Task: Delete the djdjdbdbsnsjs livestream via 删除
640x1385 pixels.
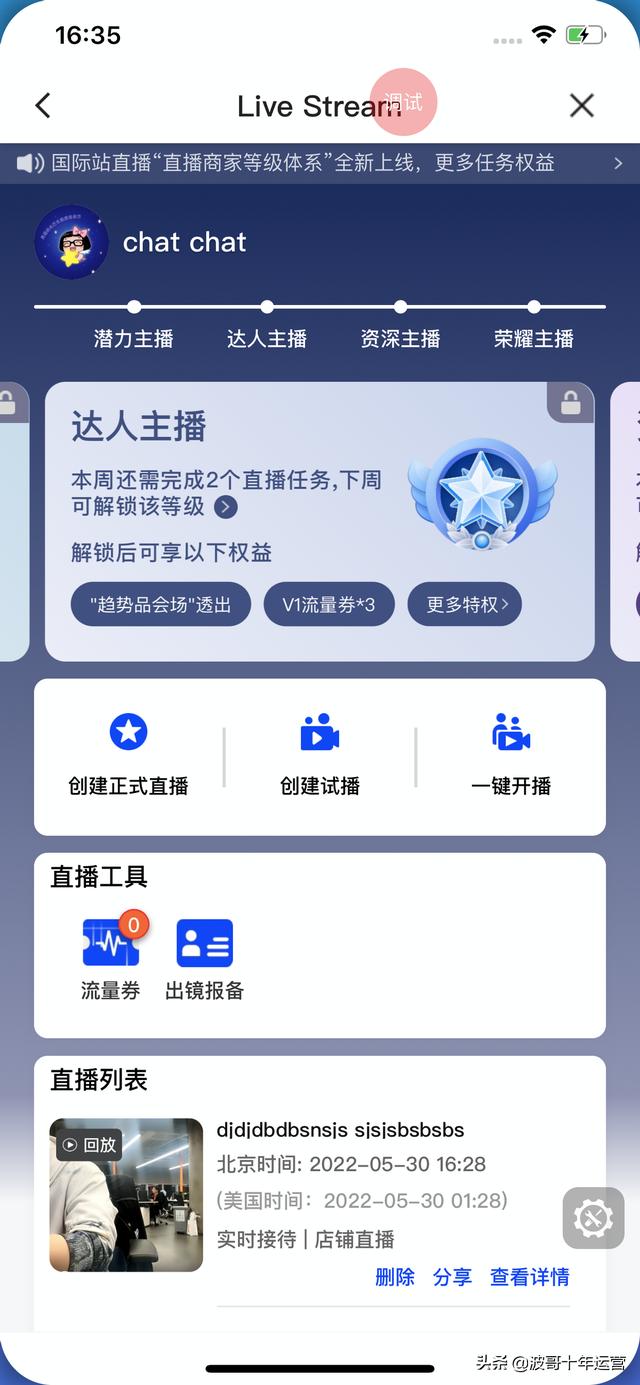Action: tap(395, 1277)
